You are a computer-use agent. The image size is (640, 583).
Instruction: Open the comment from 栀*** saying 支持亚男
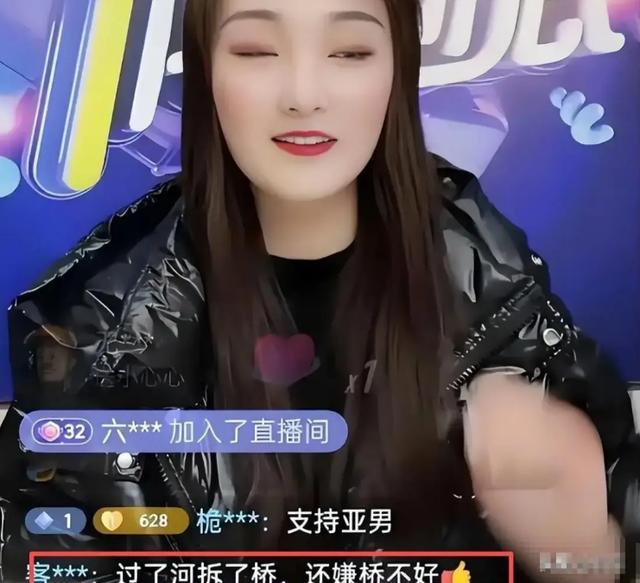209,521
